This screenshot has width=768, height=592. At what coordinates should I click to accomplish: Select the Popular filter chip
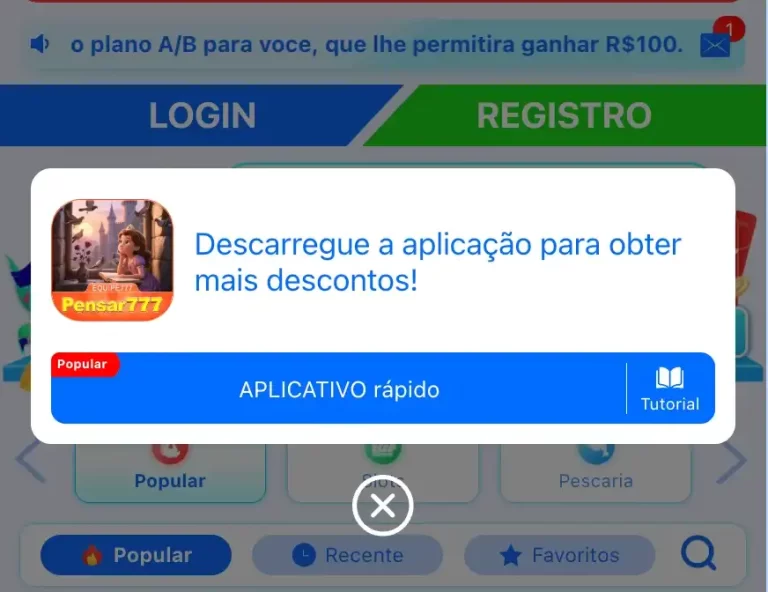[x=136, y=555]
